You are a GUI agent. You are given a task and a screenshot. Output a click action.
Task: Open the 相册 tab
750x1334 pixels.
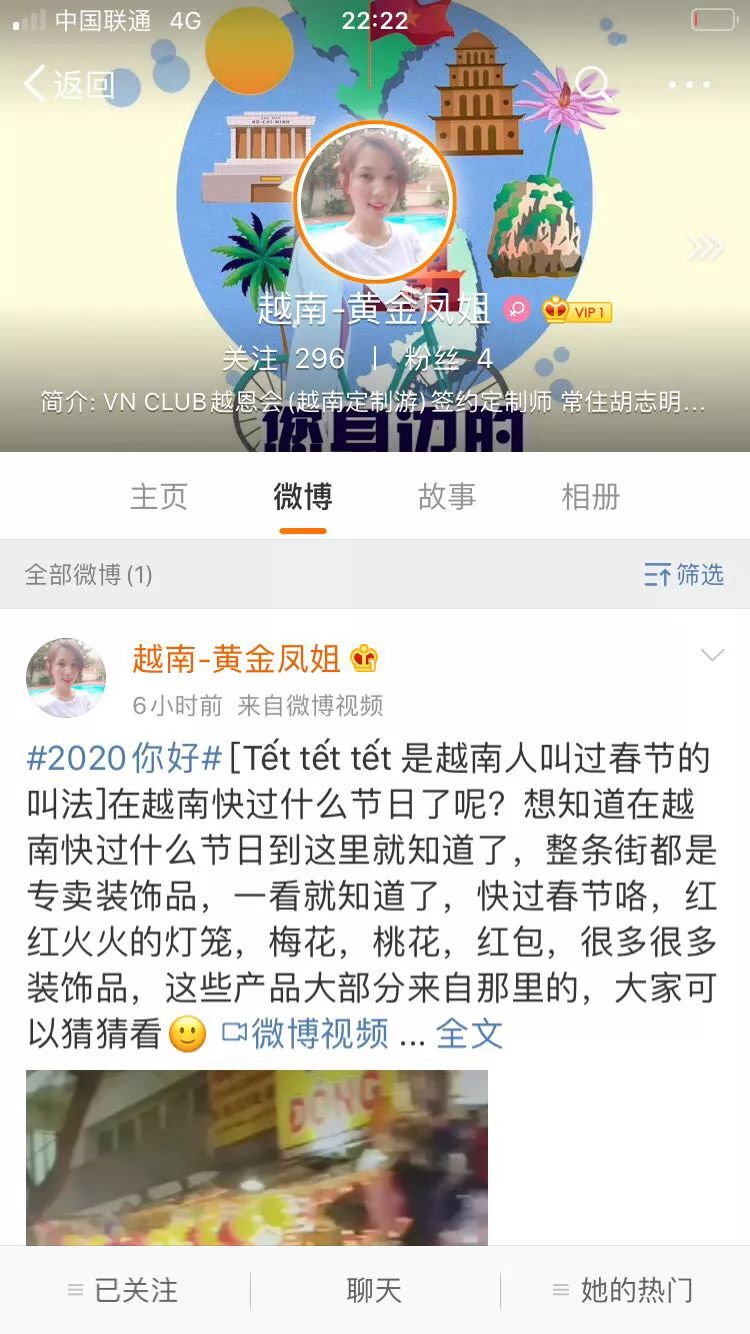(x=591, y=497)
